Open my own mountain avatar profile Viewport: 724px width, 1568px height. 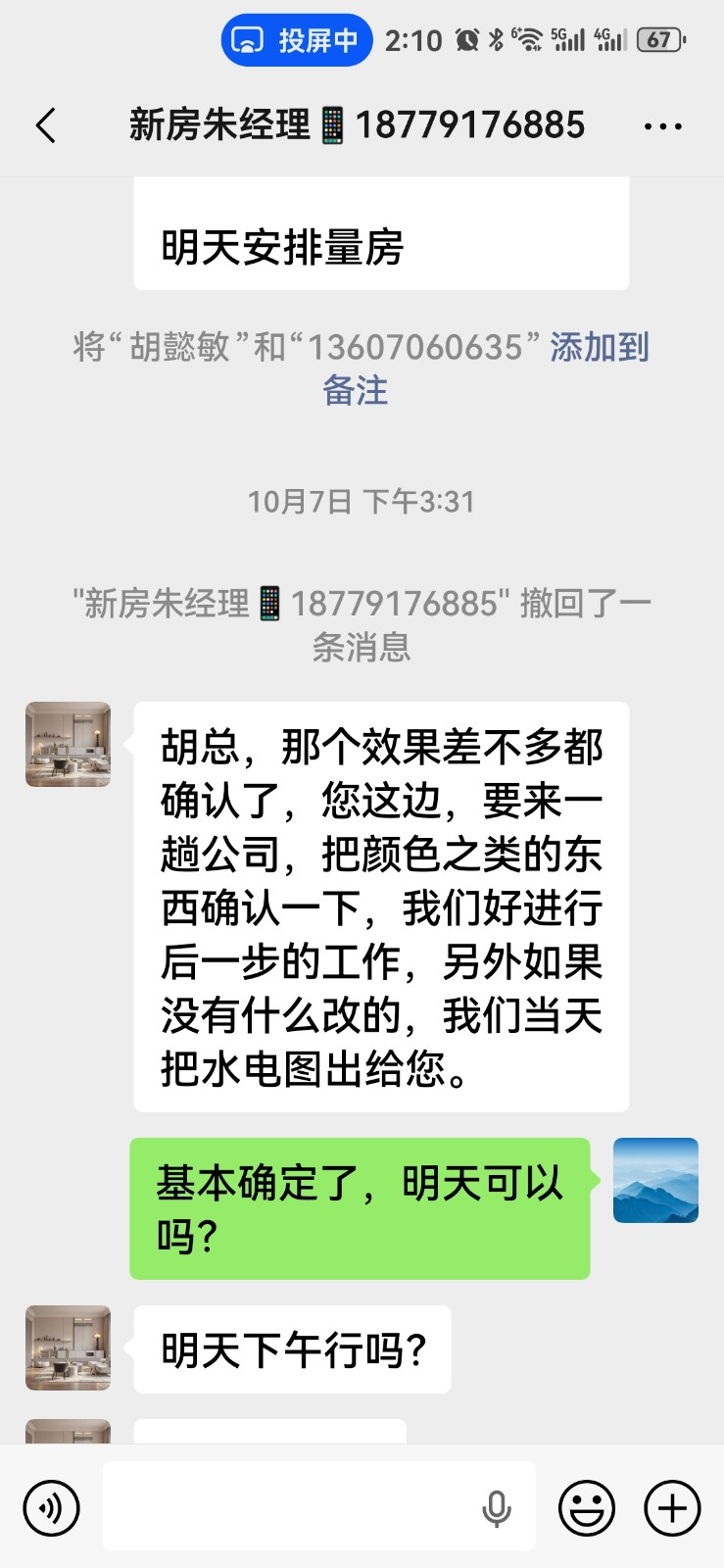click(x=655, y=1180)
